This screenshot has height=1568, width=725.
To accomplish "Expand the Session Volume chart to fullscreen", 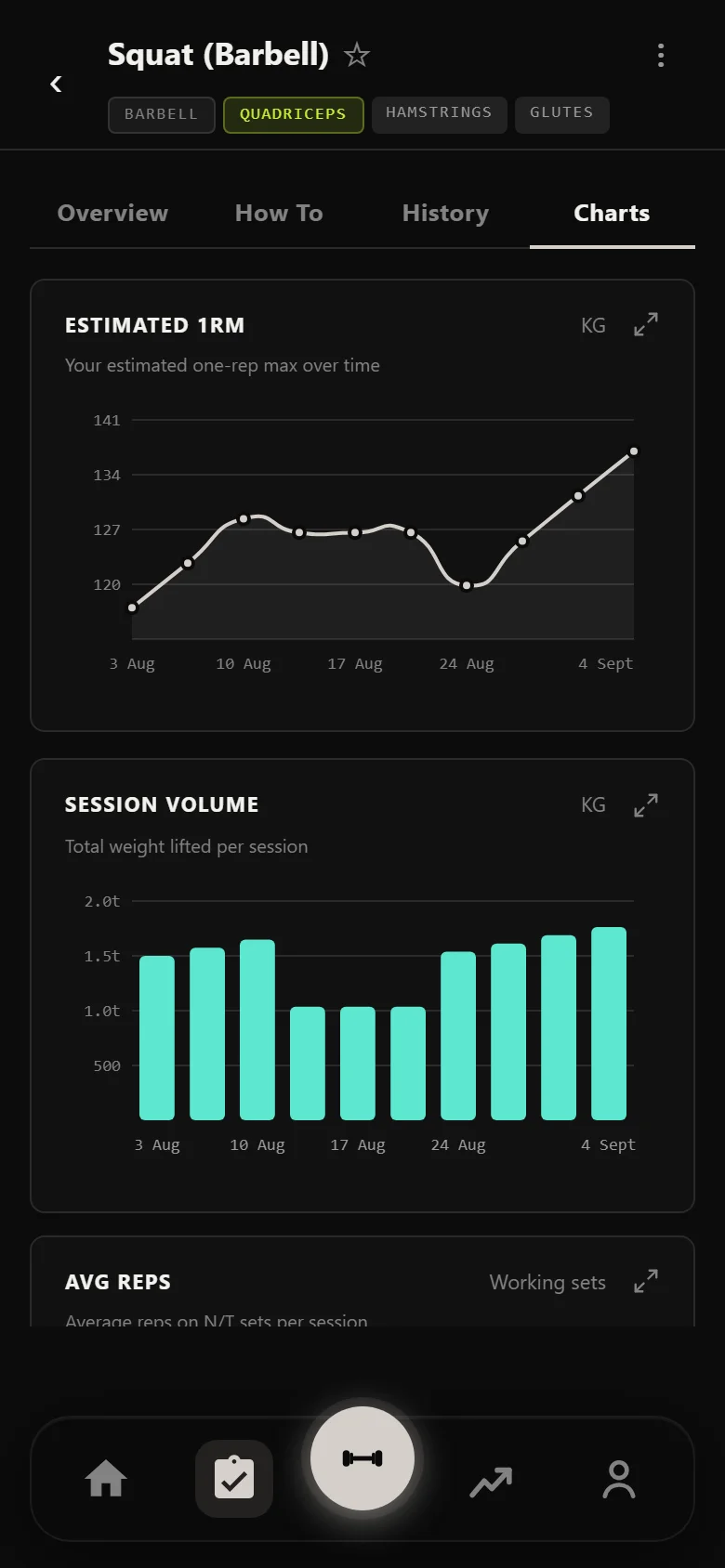I will pos(646,804).
